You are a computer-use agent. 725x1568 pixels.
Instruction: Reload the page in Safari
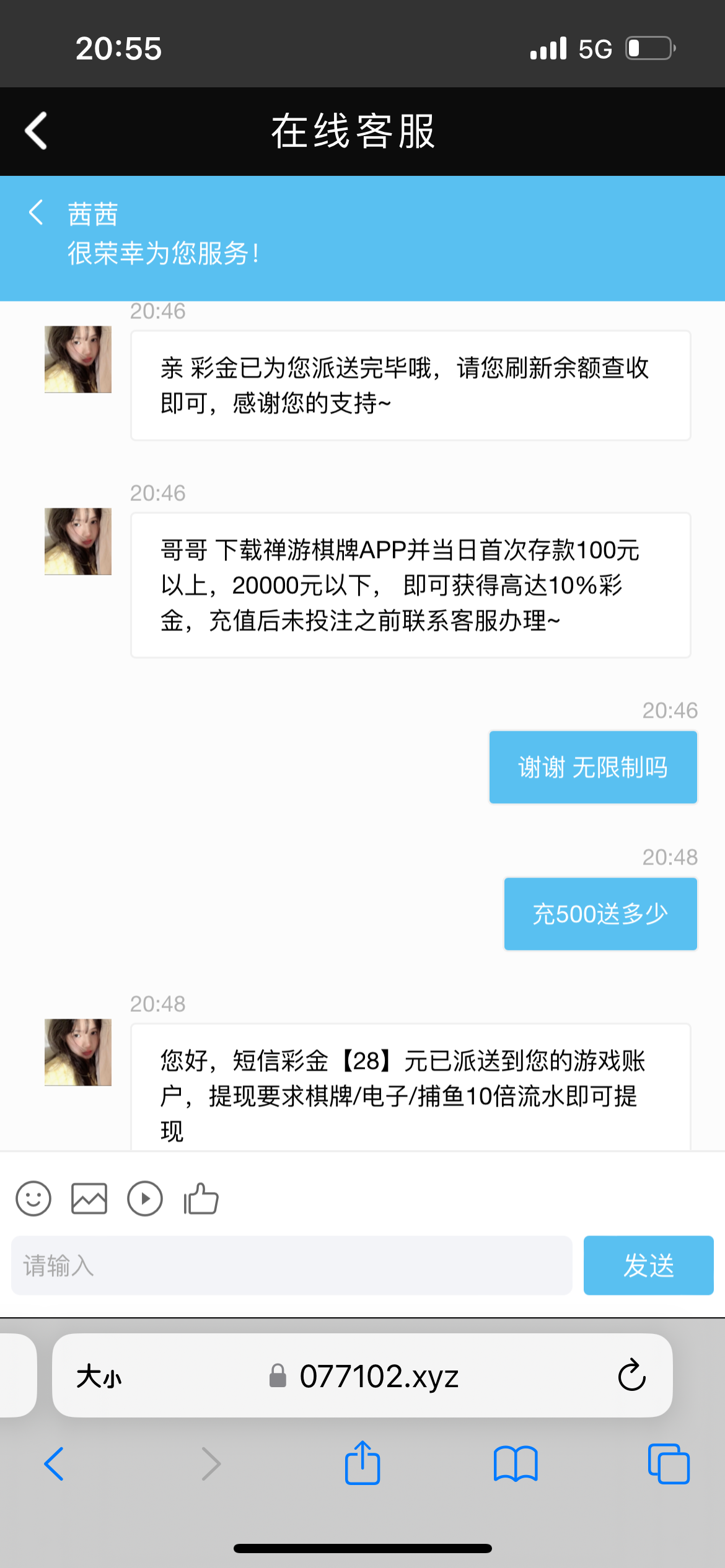tap(631, 1375)
